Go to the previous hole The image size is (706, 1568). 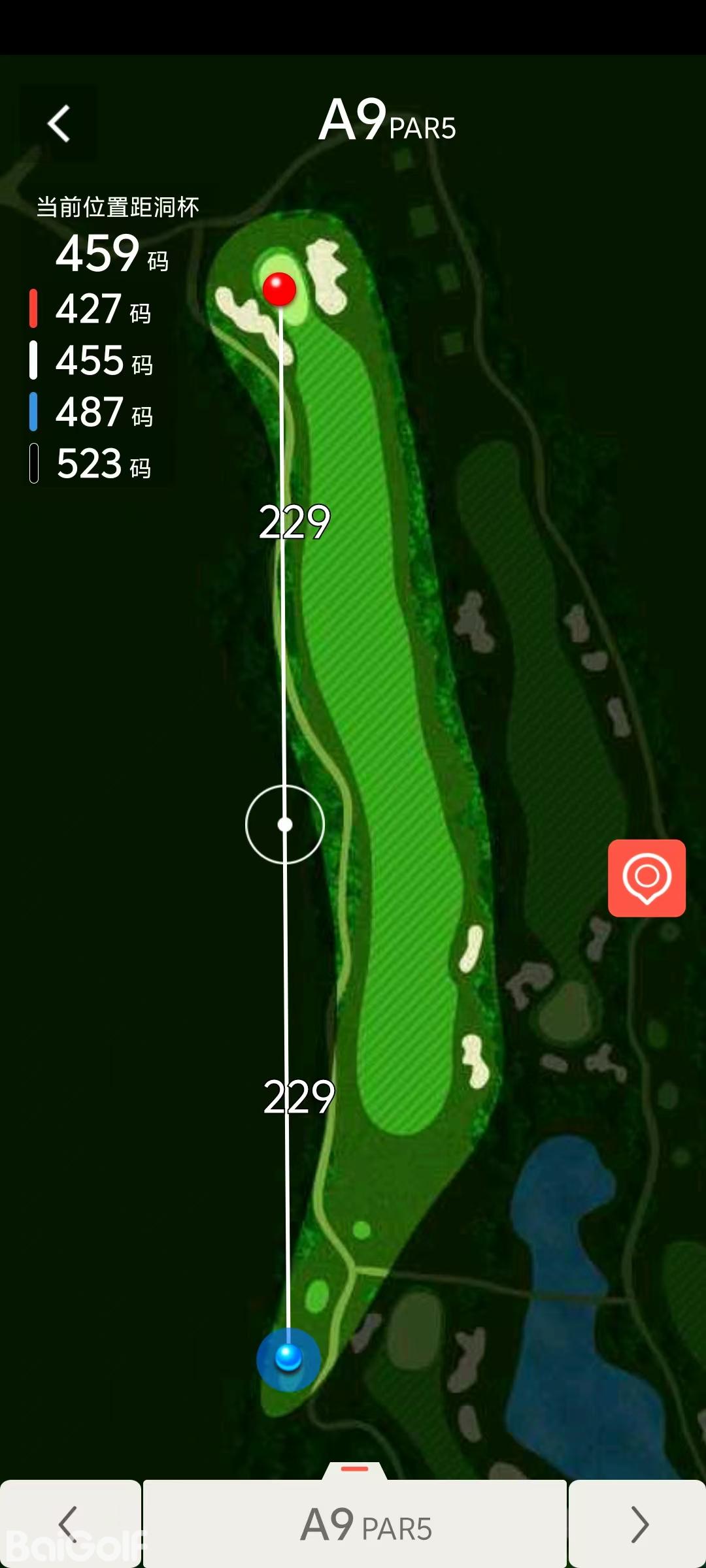point(69,1524)
